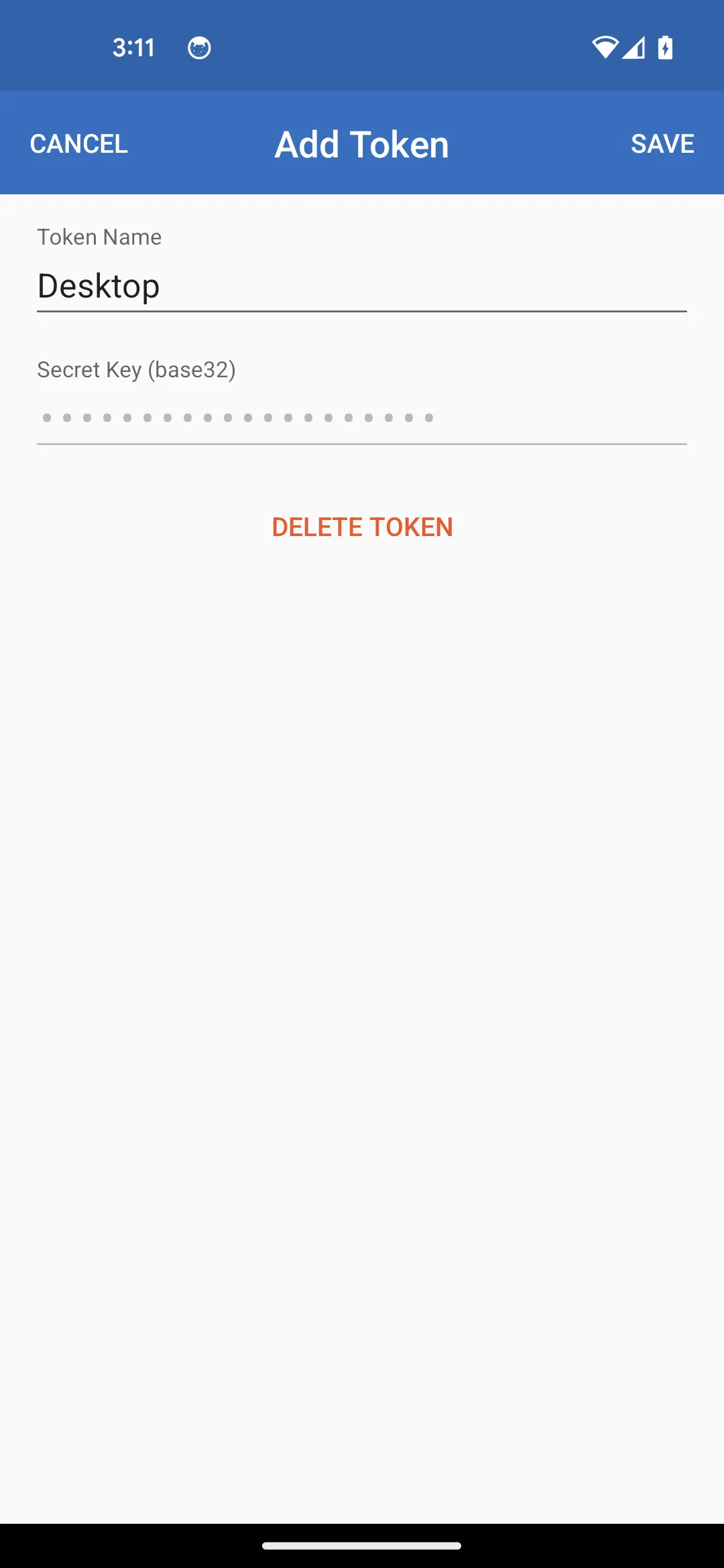Tap the clock showing 3:11
The width and height of the screenshot is (724, 1568).
click(x=133, y=47)
